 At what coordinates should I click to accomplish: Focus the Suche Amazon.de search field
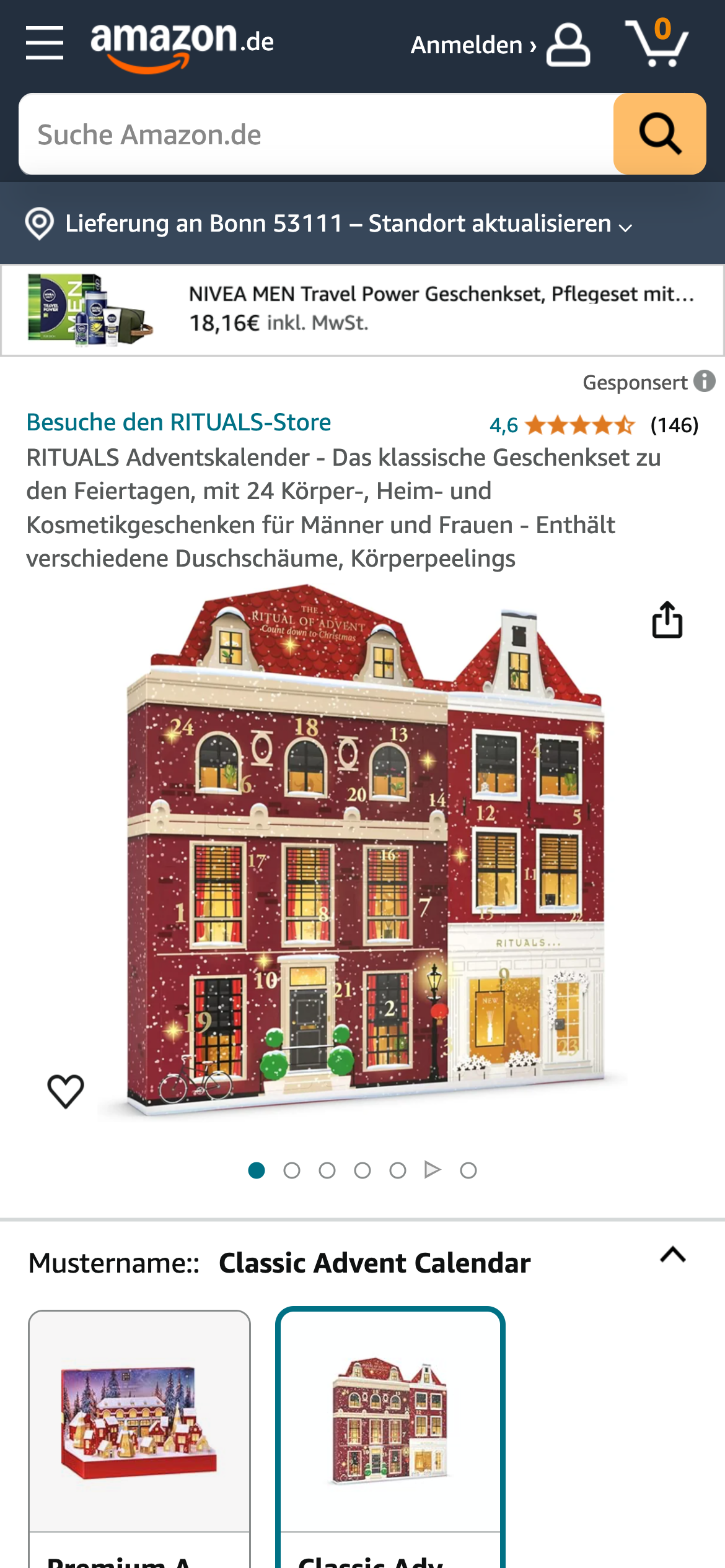pos(316,134)
